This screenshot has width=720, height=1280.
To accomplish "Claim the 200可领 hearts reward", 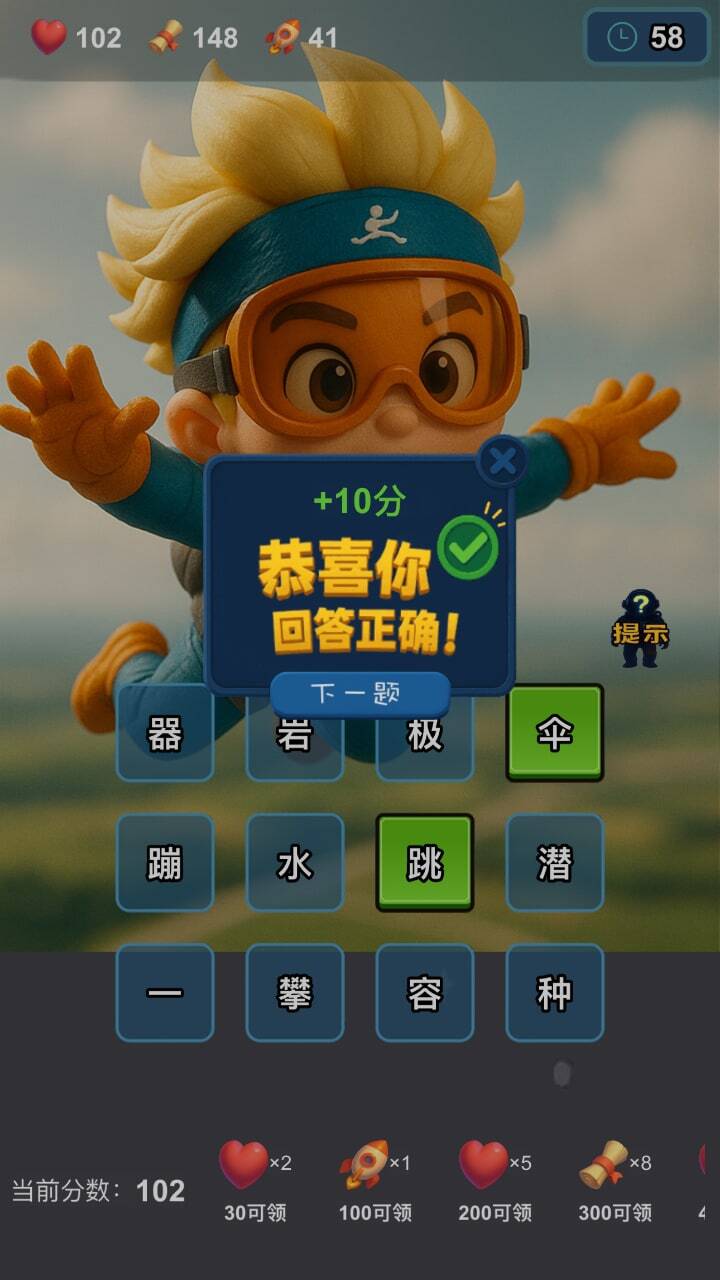I will 495,1180.
